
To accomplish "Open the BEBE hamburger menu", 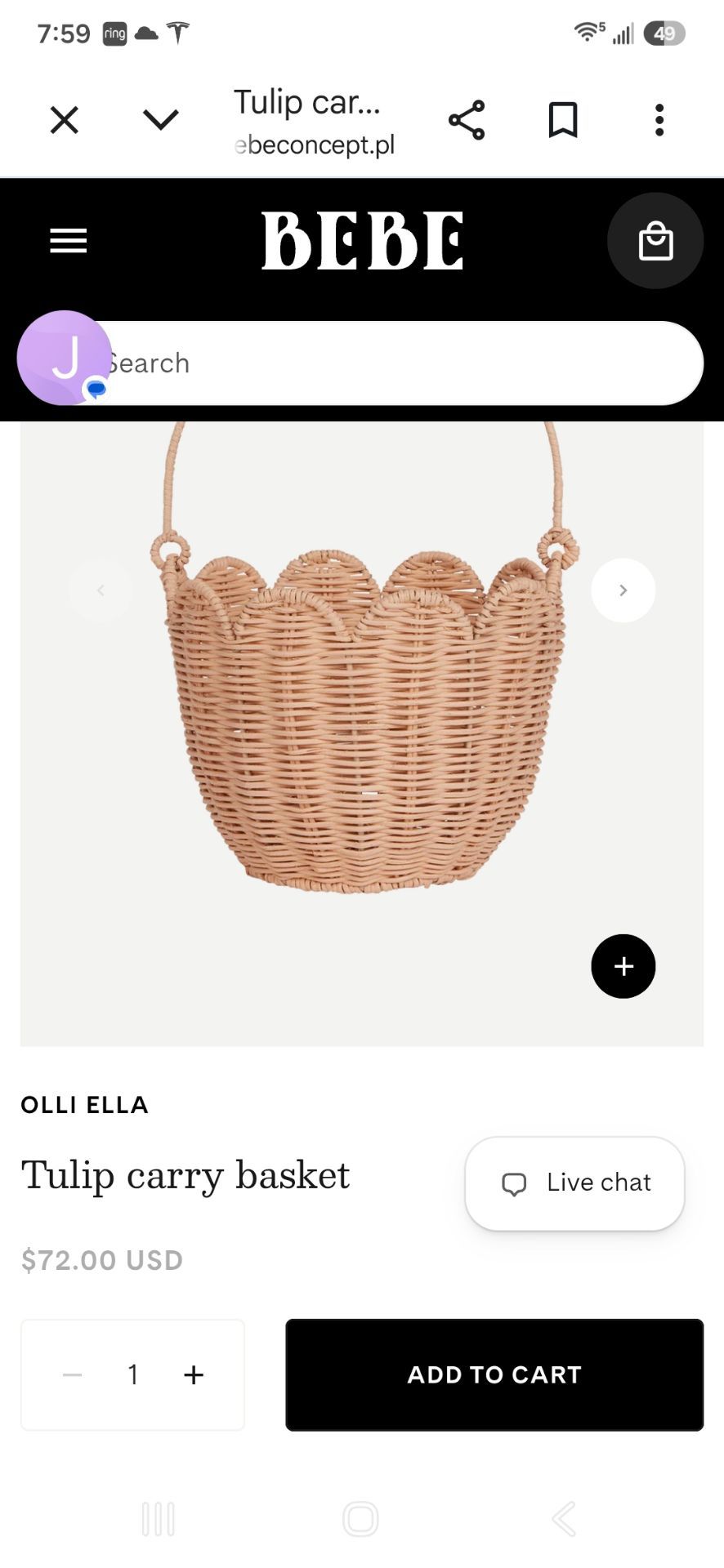I will (68, 241).
